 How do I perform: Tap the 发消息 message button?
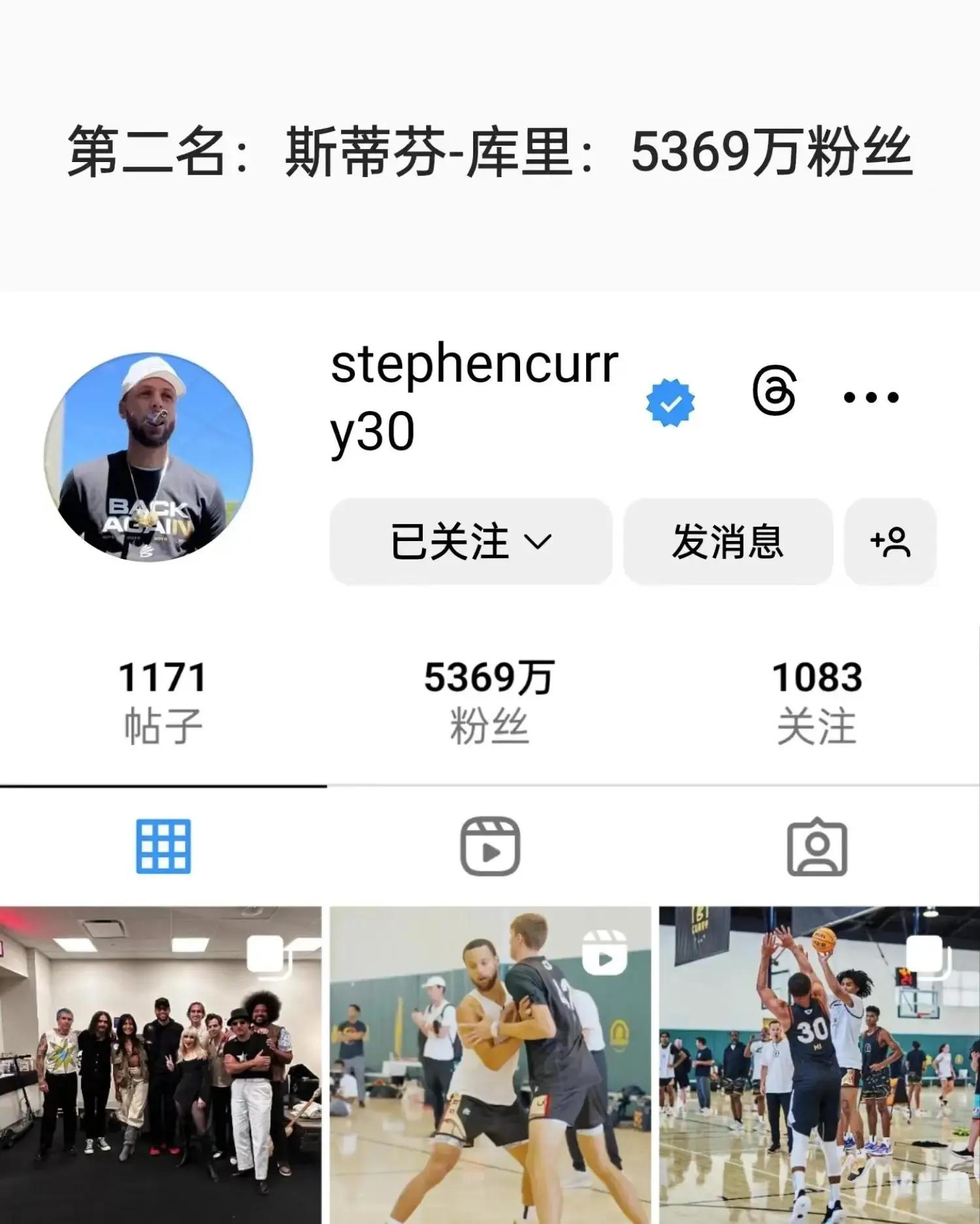pos(728,541)
